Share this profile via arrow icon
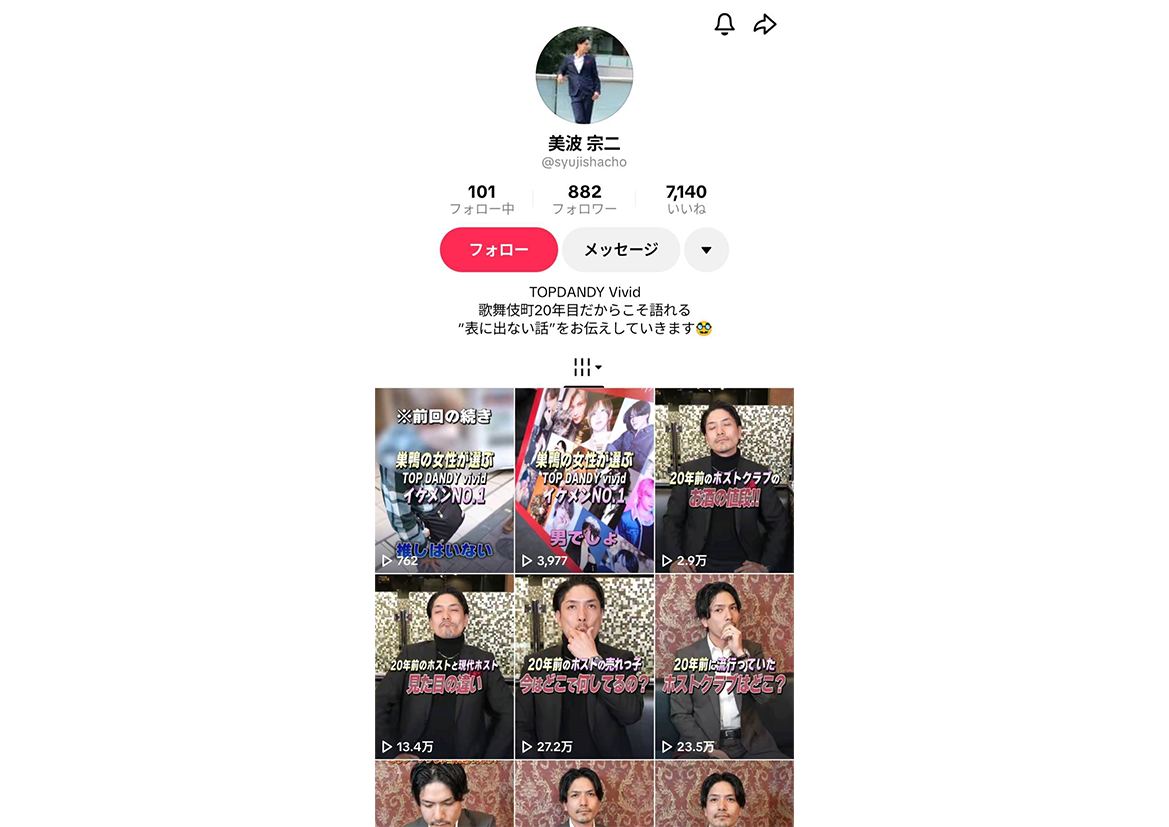 tap(765, 25)
